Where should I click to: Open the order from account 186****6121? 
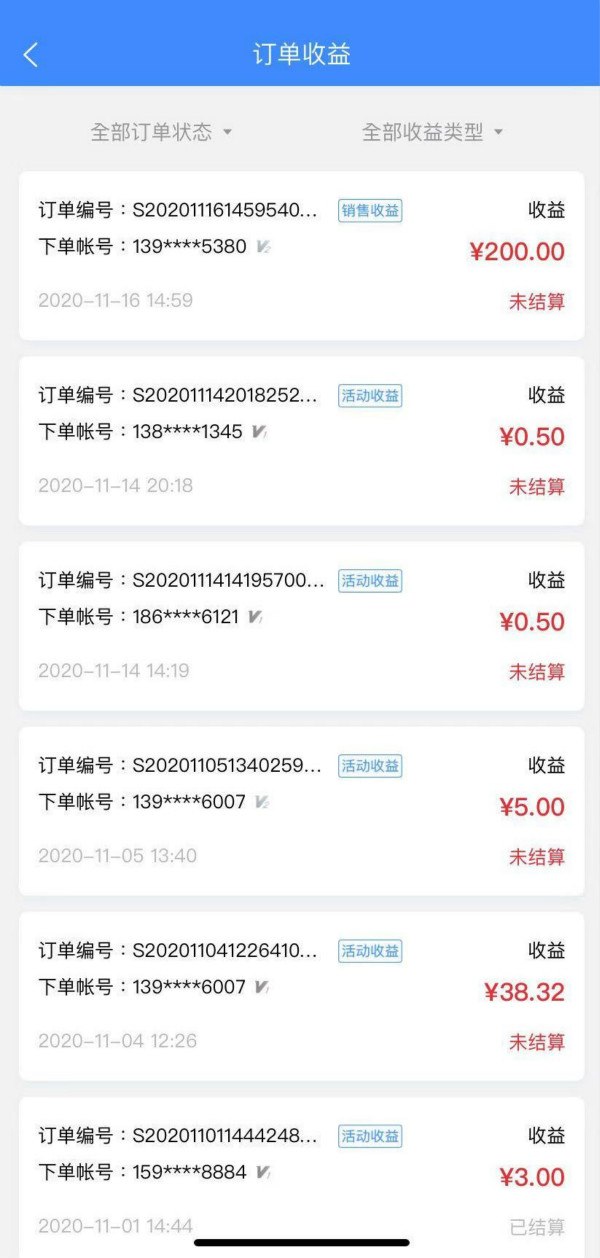click(301, 626)
